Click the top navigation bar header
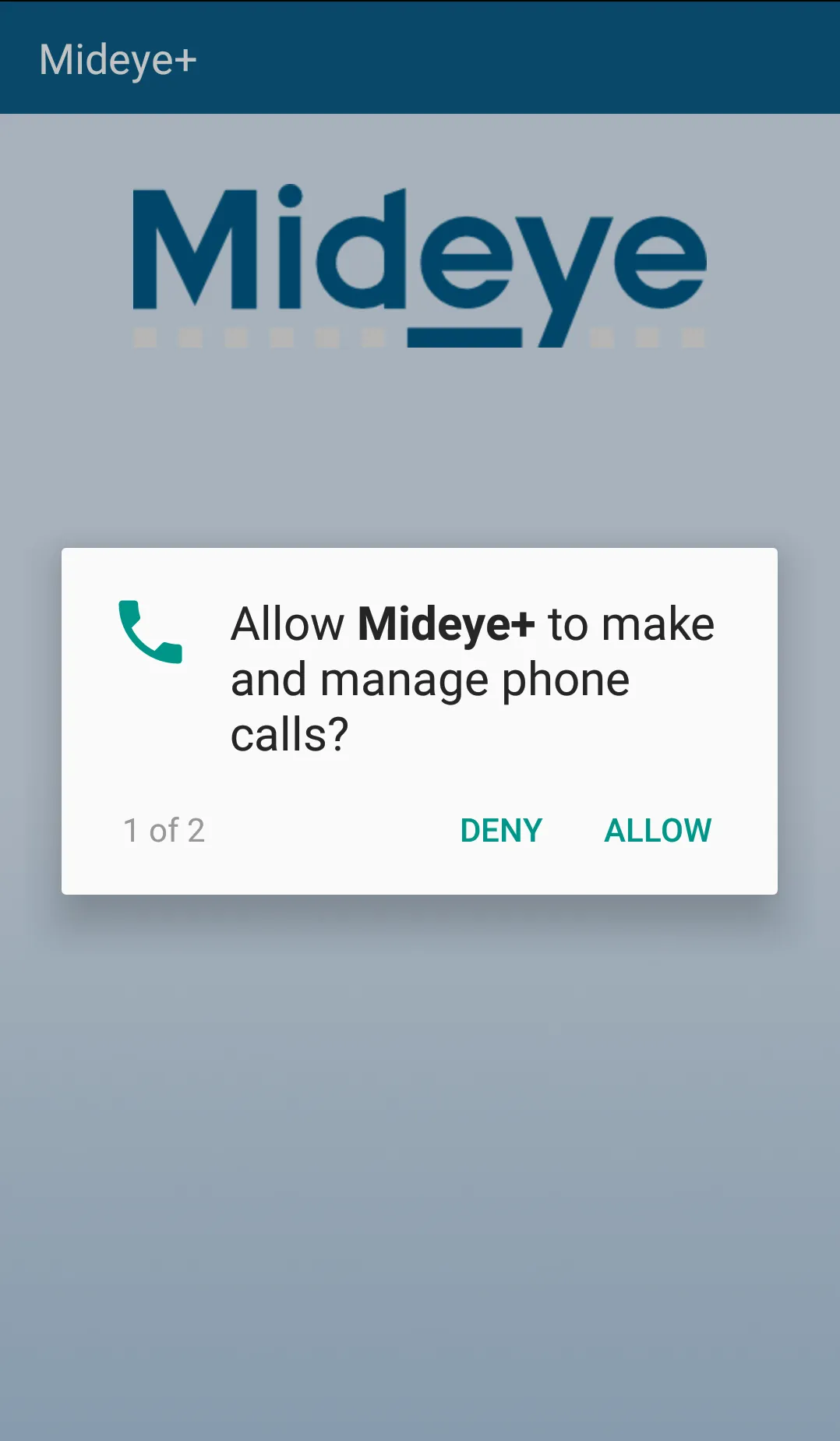The image size is (840, 1441). click(x=420, y=58)
